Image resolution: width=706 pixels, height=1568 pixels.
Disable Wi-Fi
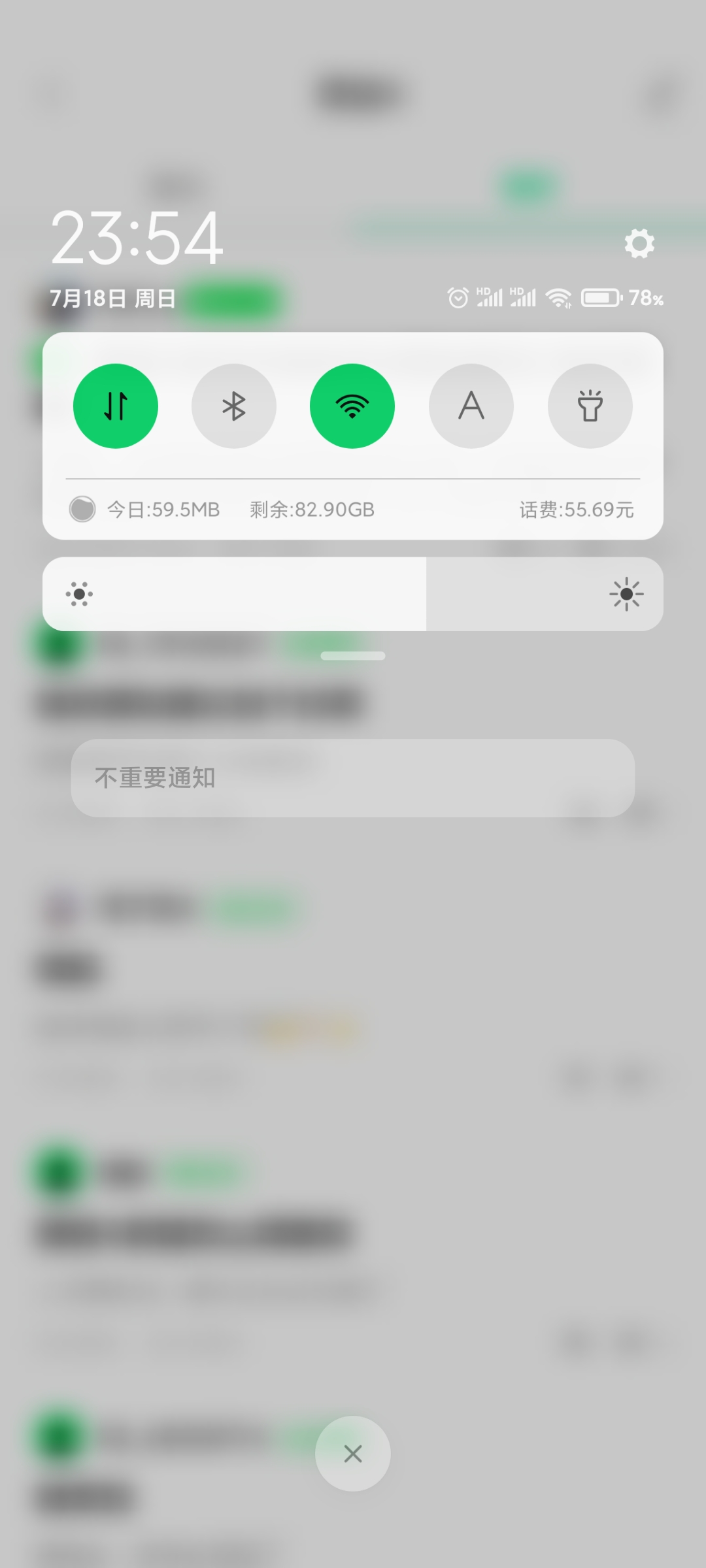pyautogui.click(x=352, y=406)
